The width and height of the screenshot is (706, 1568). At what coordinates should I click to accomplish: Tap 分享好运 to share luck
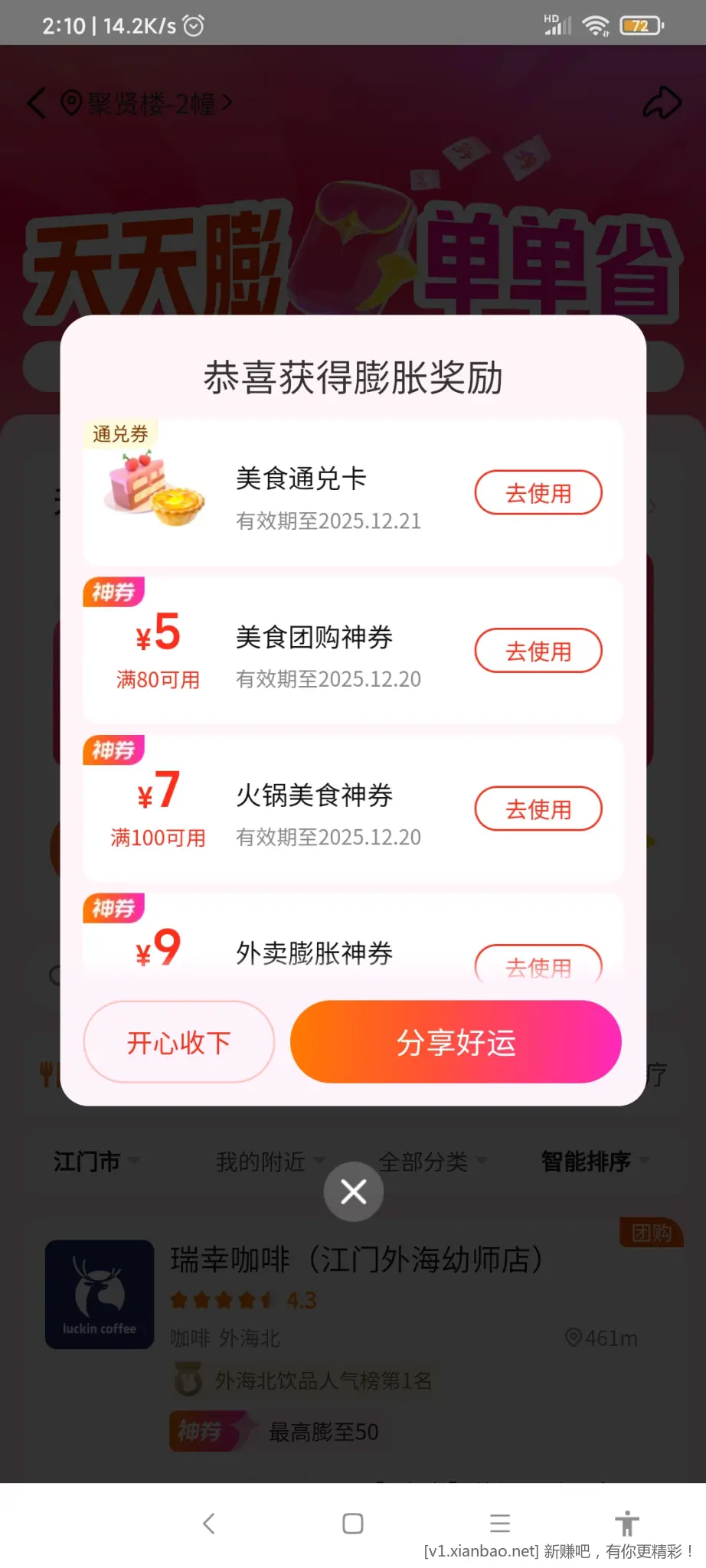(x=455, y=1041)
